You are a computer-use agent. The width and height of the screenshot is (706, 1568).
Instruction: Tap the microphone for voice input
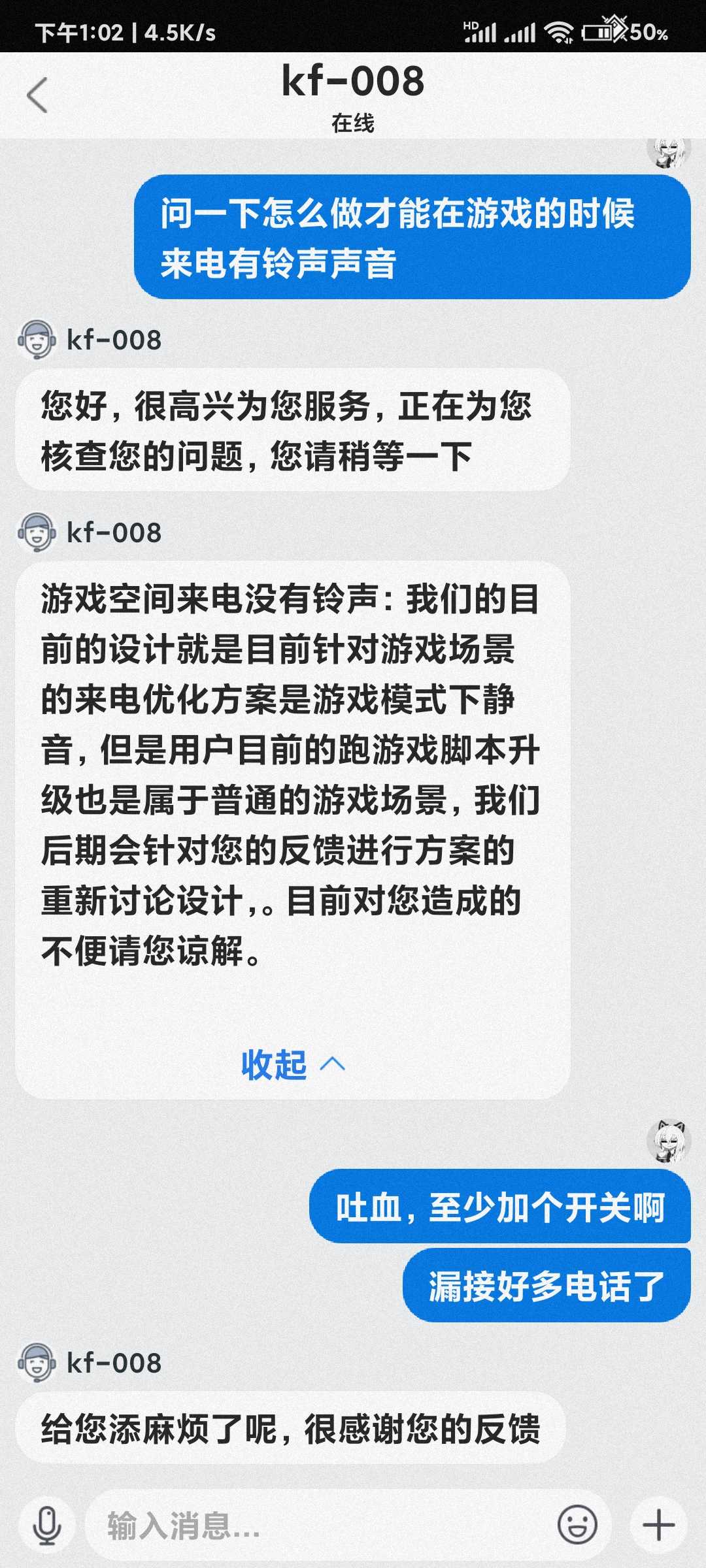tap(47, 1526)
